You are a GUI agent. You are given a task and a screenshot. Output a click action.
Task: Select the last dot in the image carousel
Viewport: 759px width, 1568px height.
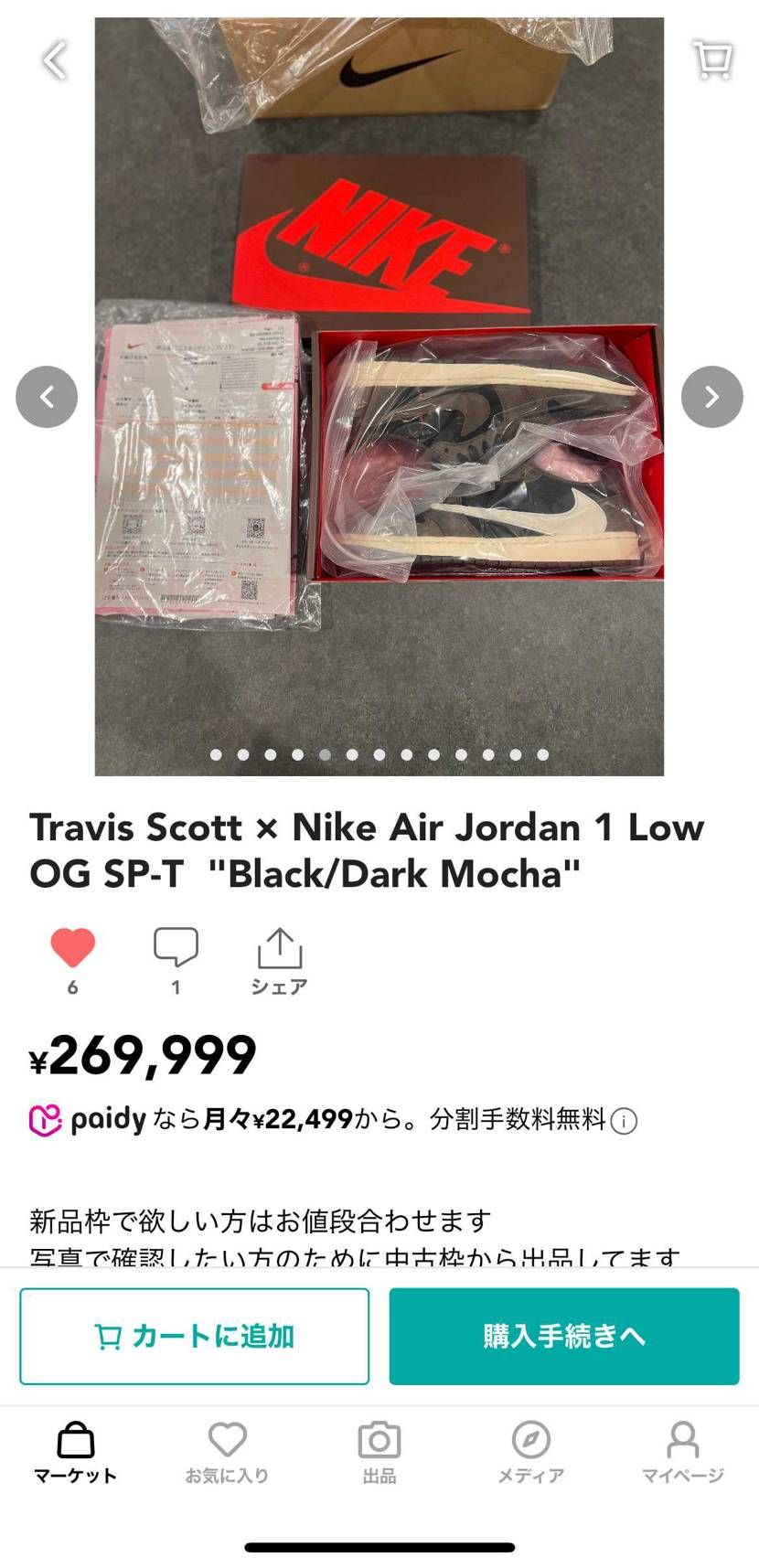point(543,754)
